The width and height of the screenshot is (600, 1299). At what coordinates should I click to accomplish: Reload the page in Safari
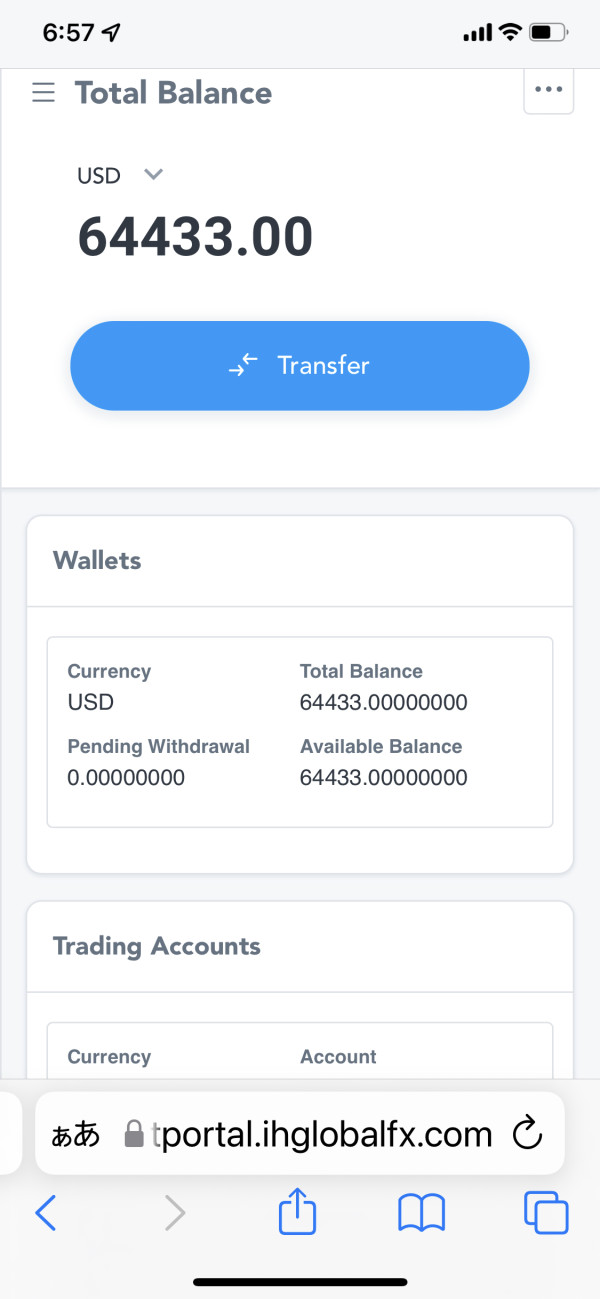(x=527, y=1134)
